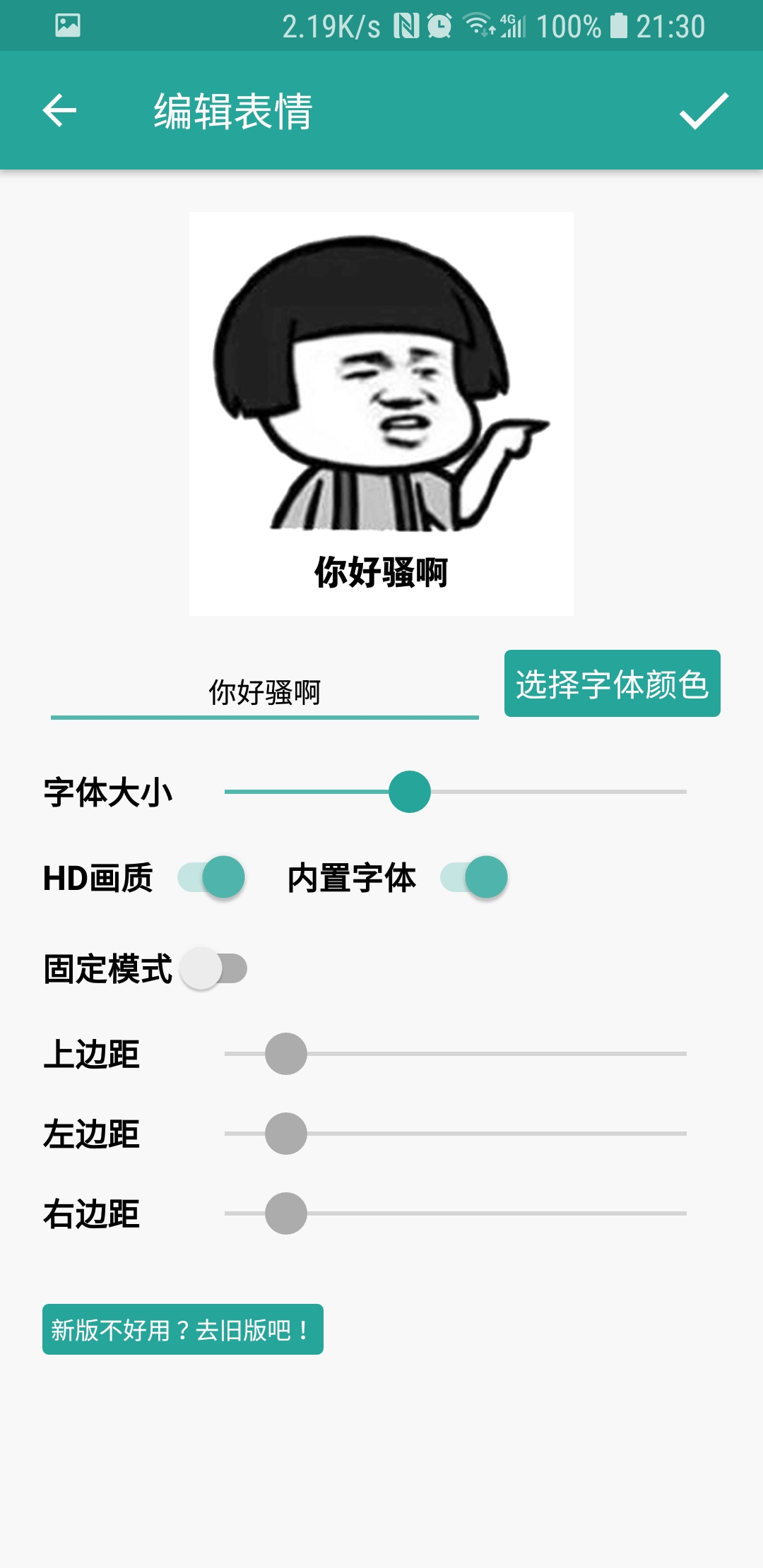The image size is (763, 1568).
Task: Tap the 上边距 slider
Action: [455, 1054]
